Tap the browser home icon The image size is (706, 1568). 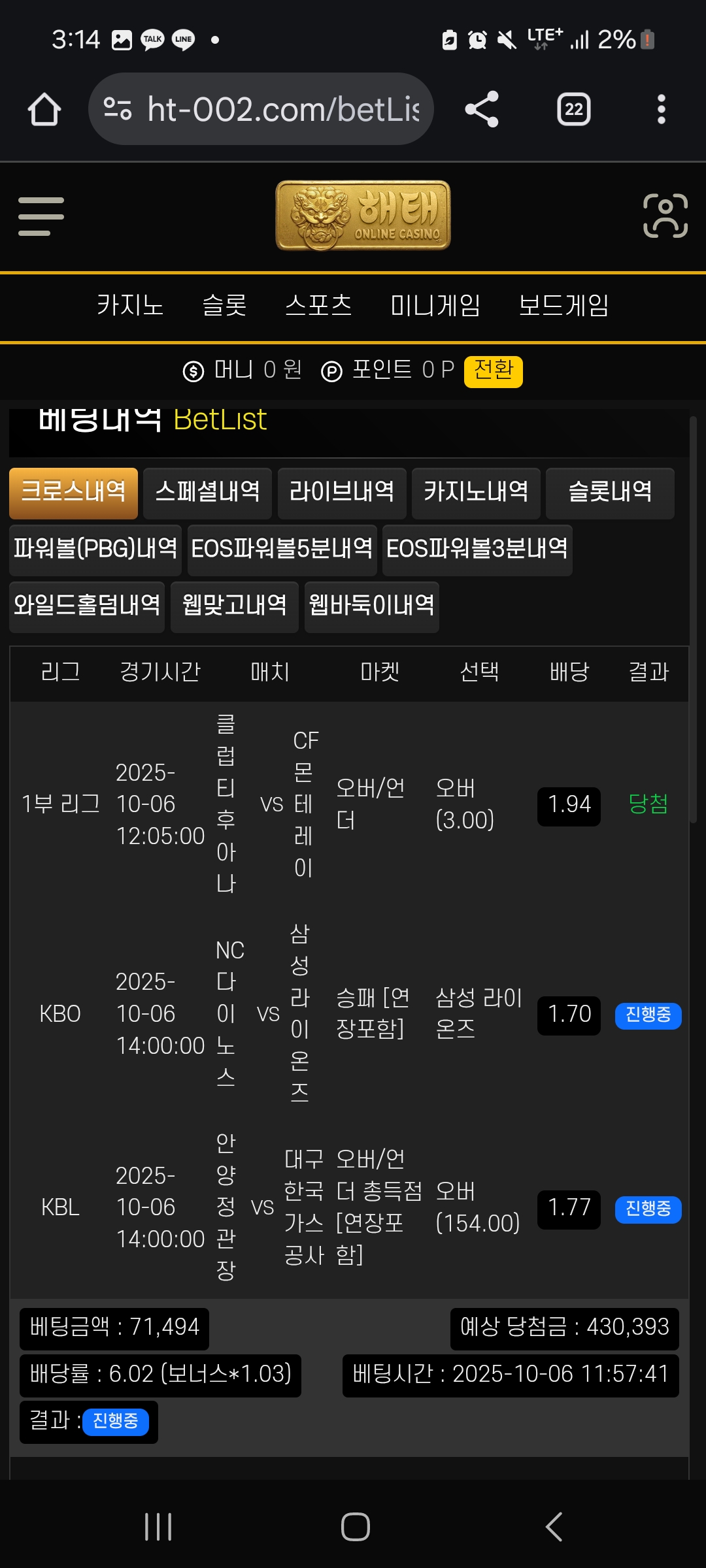click(x=43, y=108)
